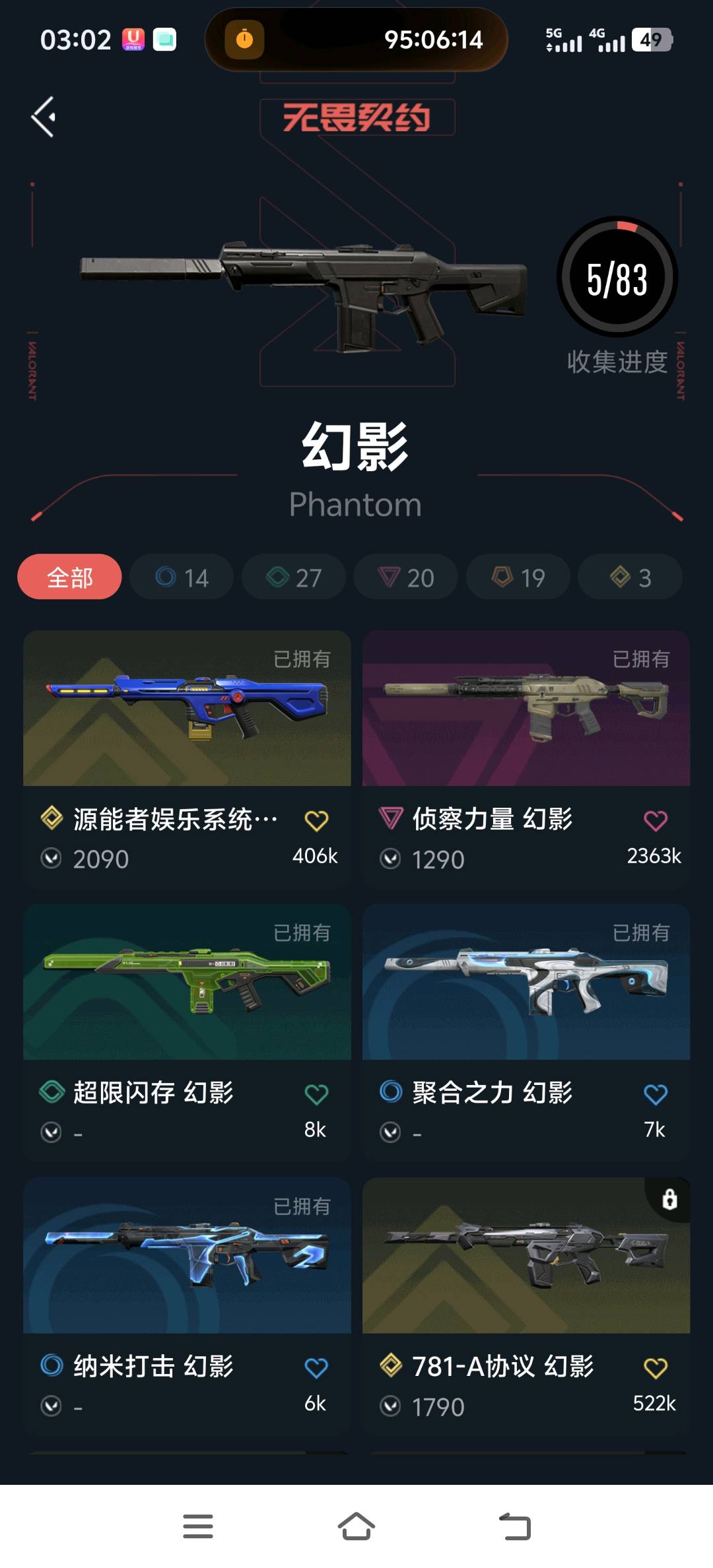Viewport: 713px width, 1568px height.
Task: Like the 源能者娱乐系统 skin
Action: point(316,821)
